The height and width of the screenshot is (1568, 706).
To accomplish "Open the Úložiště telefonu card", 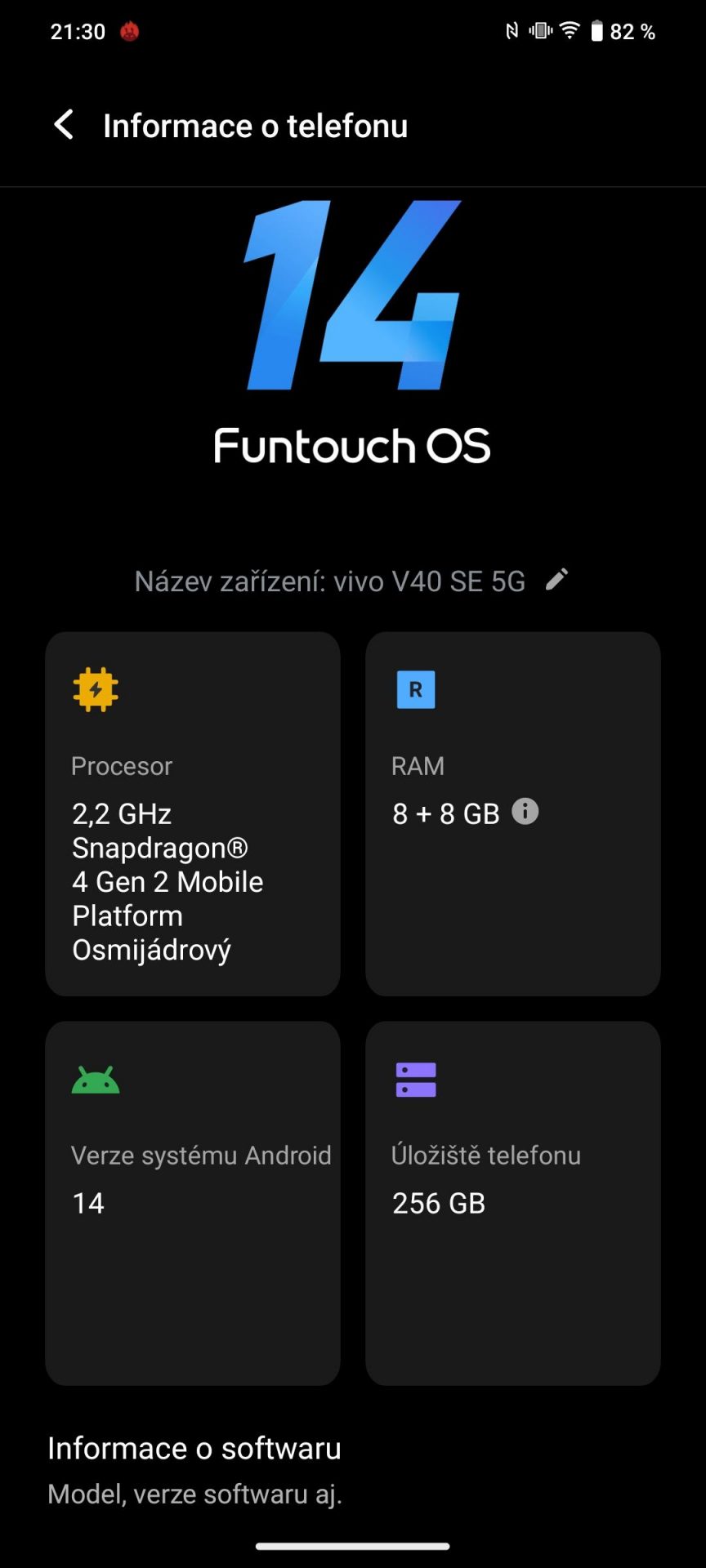I will pos(513,1203).
